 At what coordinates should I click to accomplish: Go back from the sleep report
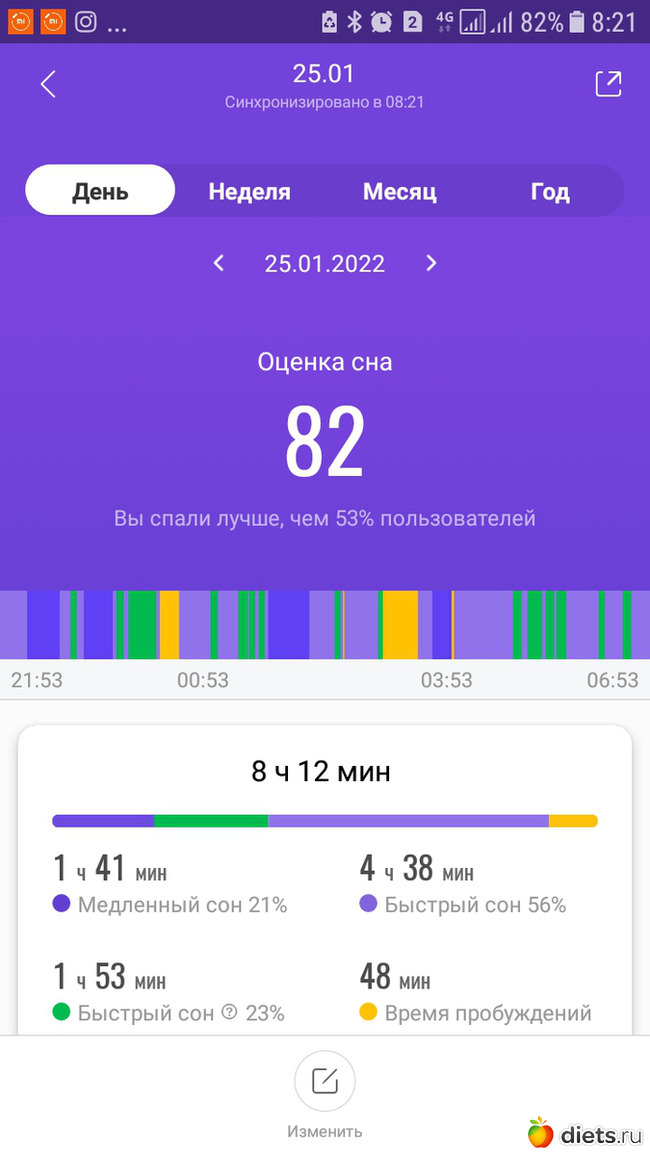tap(47, 84)
